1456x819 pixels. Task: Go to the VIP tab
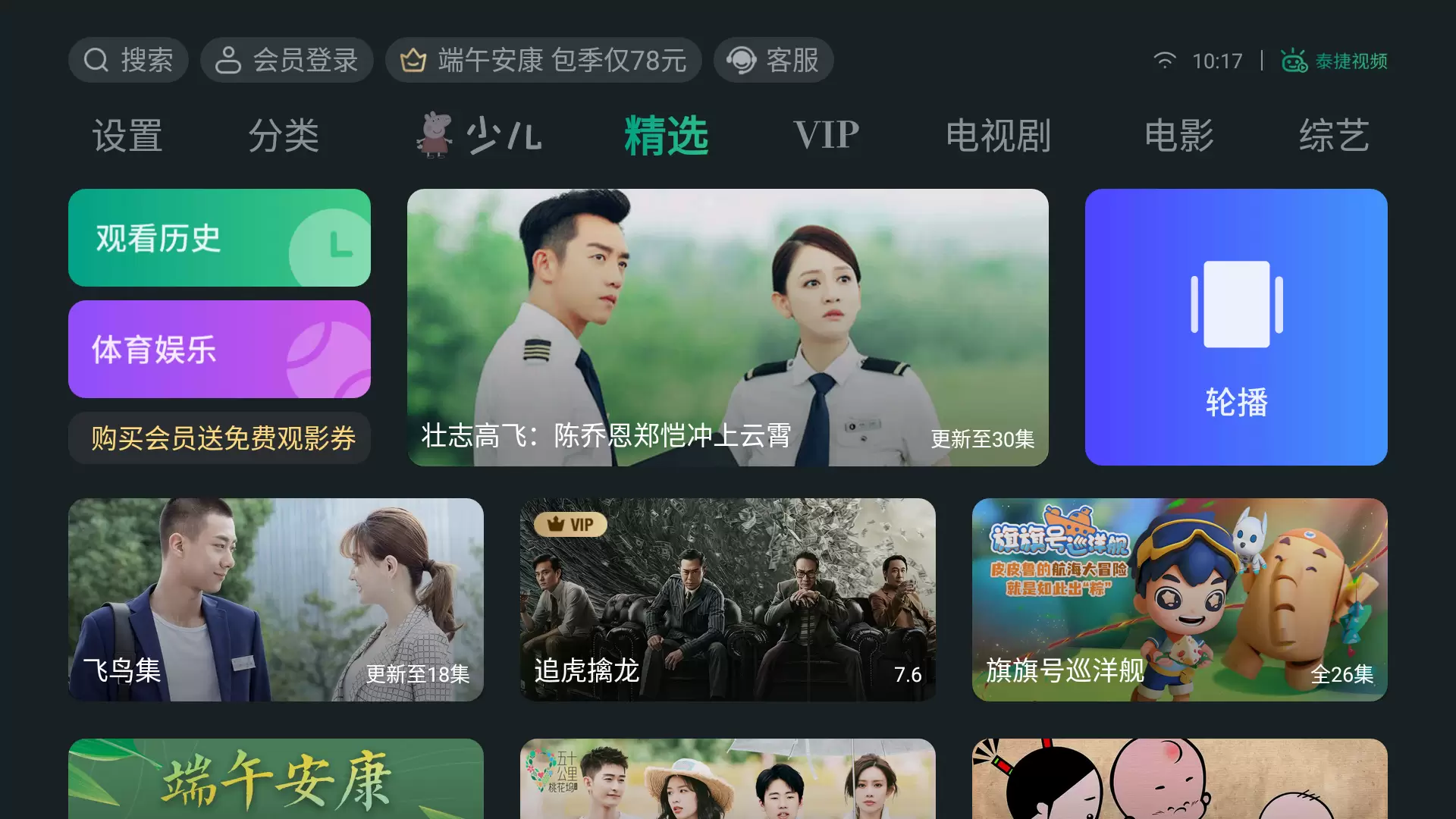pos(826,136)
